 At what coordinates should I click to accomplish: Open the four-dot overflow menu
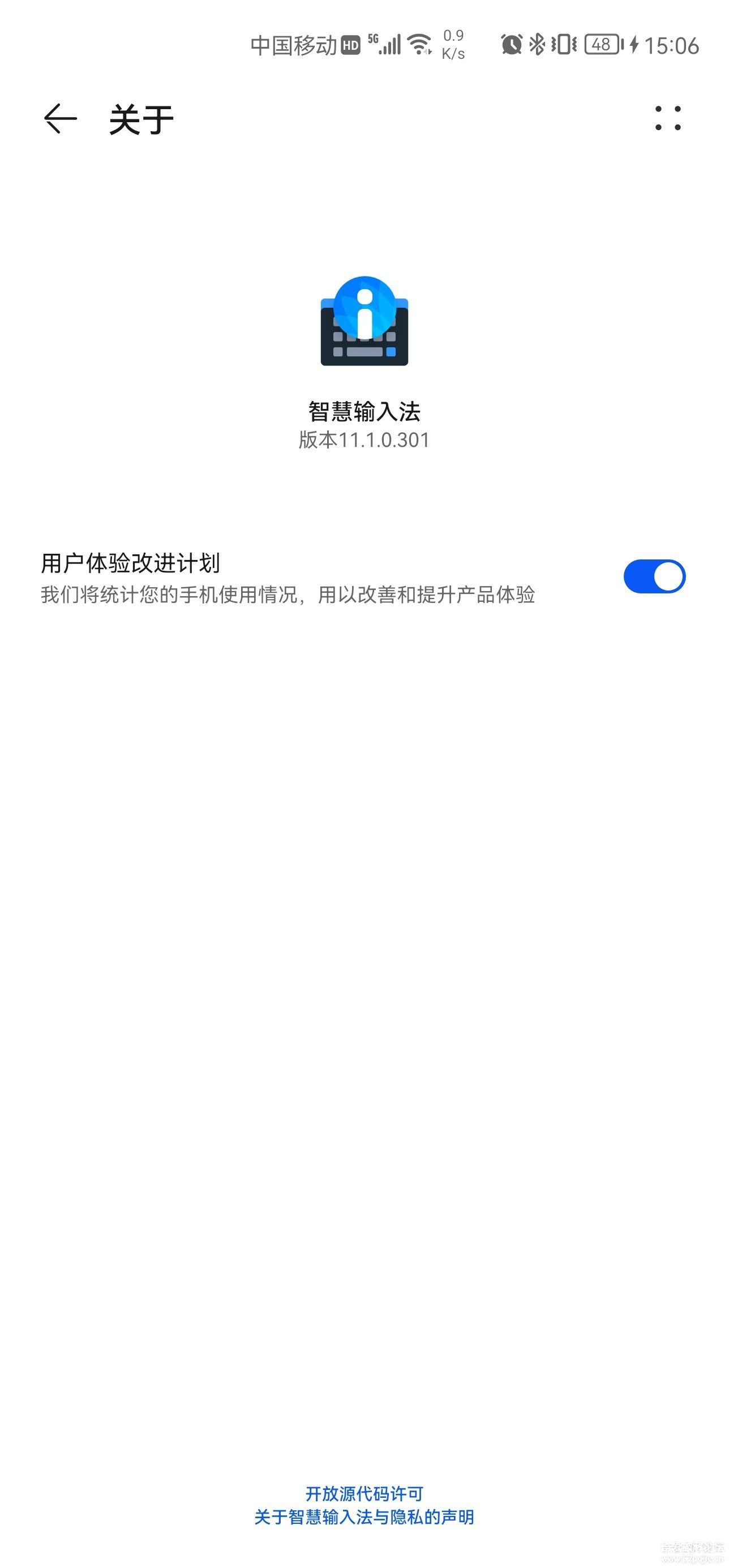667,119
